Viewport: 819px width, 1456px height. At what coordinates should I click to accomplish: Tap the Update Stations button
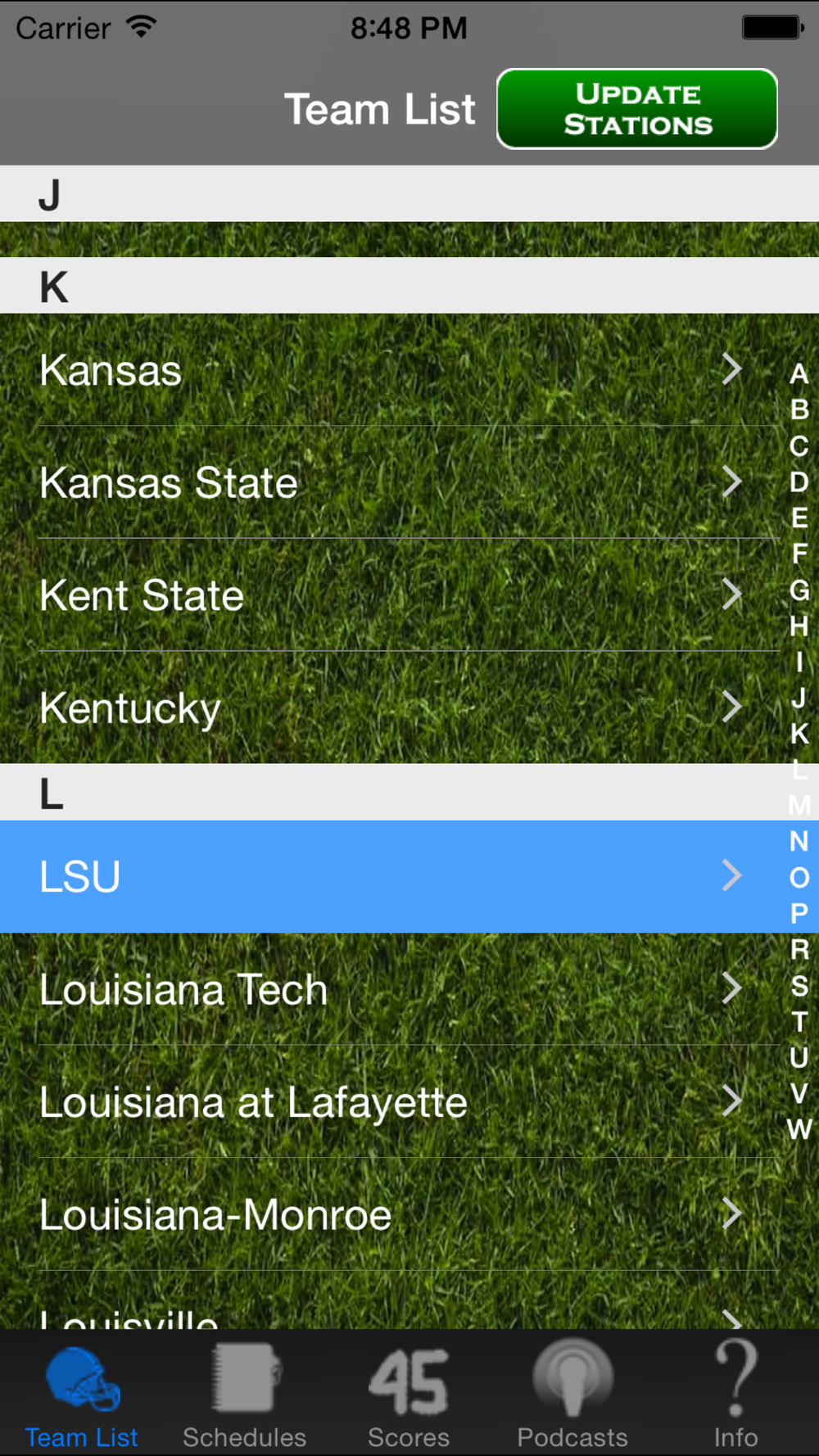(636, 109)
